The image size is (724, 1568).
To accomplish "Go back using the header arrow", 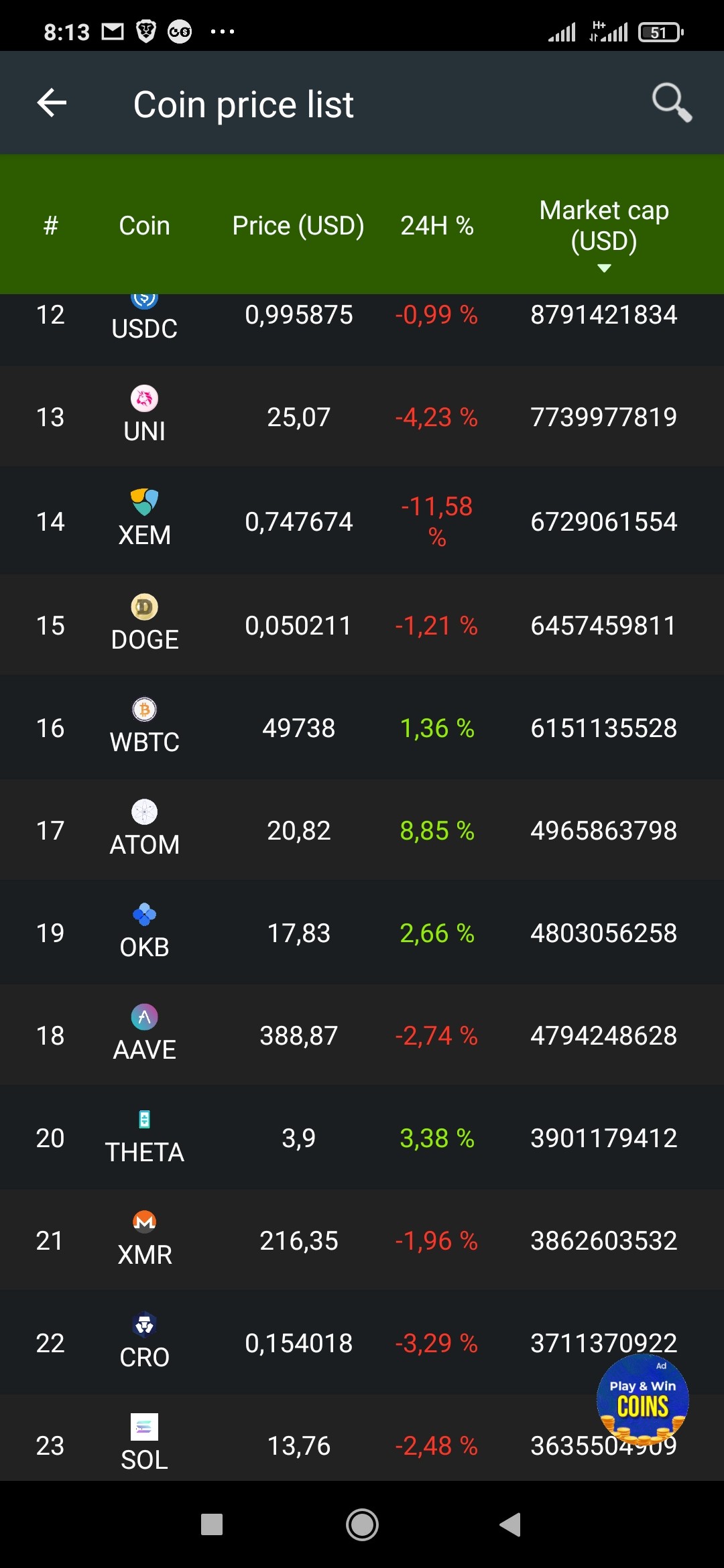I will tap(52, 103).
